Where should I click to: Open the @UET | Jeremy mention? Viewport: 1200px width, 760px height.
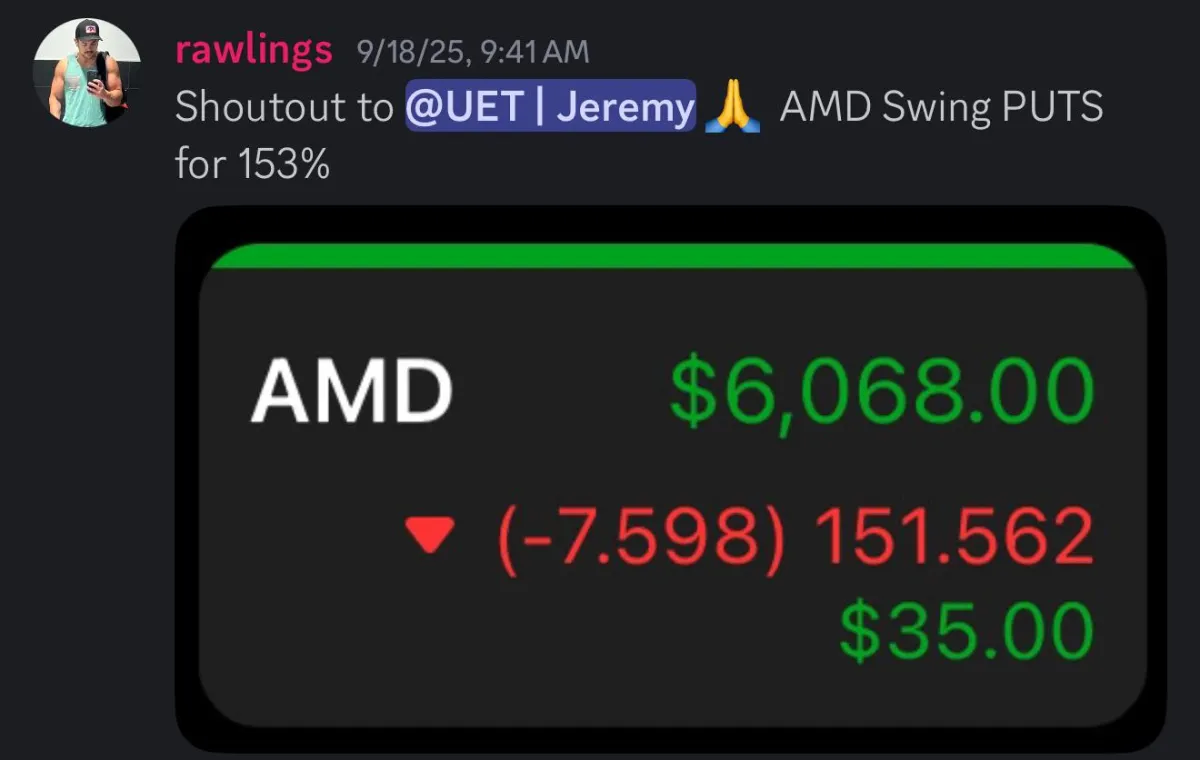point(549,106)
